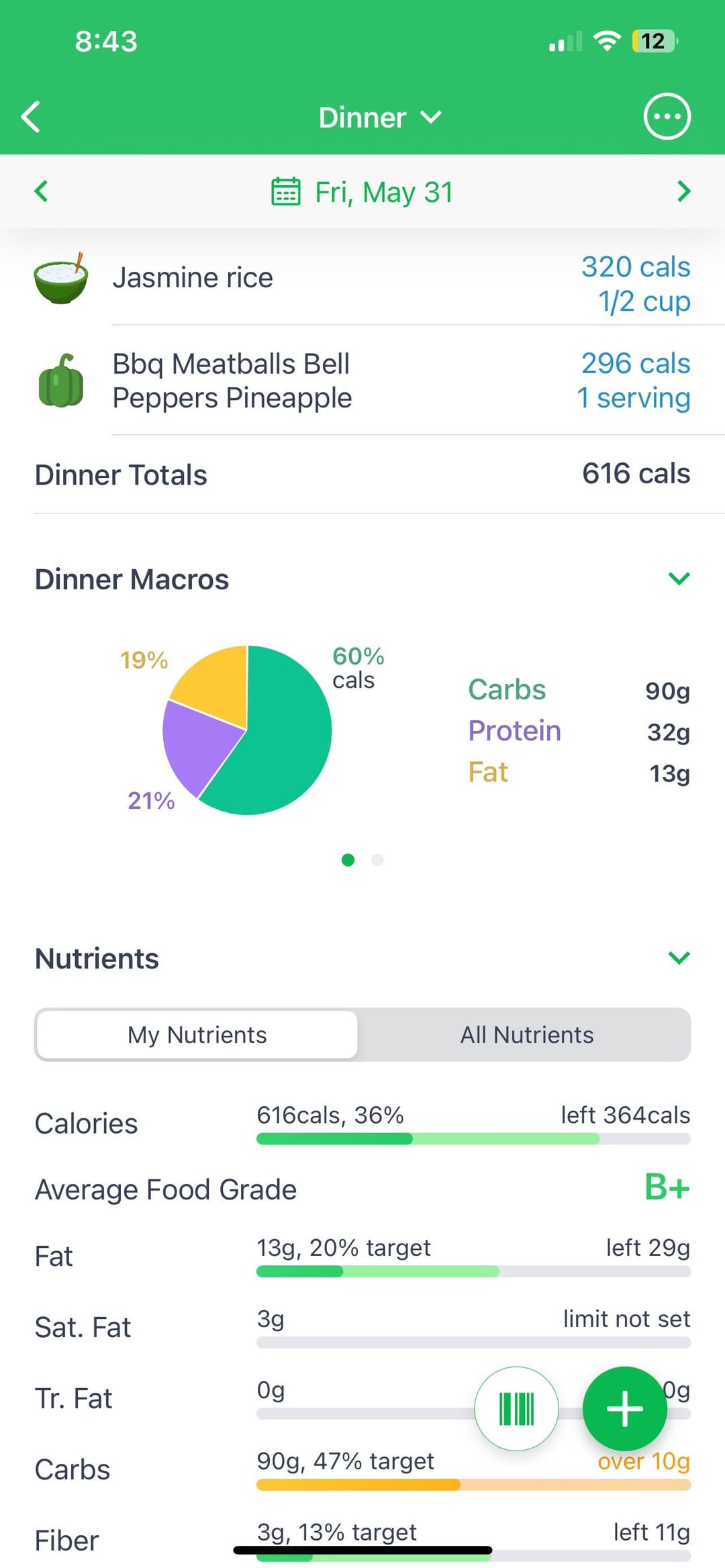Open the Jasmine rice entry

pos(362,278)
